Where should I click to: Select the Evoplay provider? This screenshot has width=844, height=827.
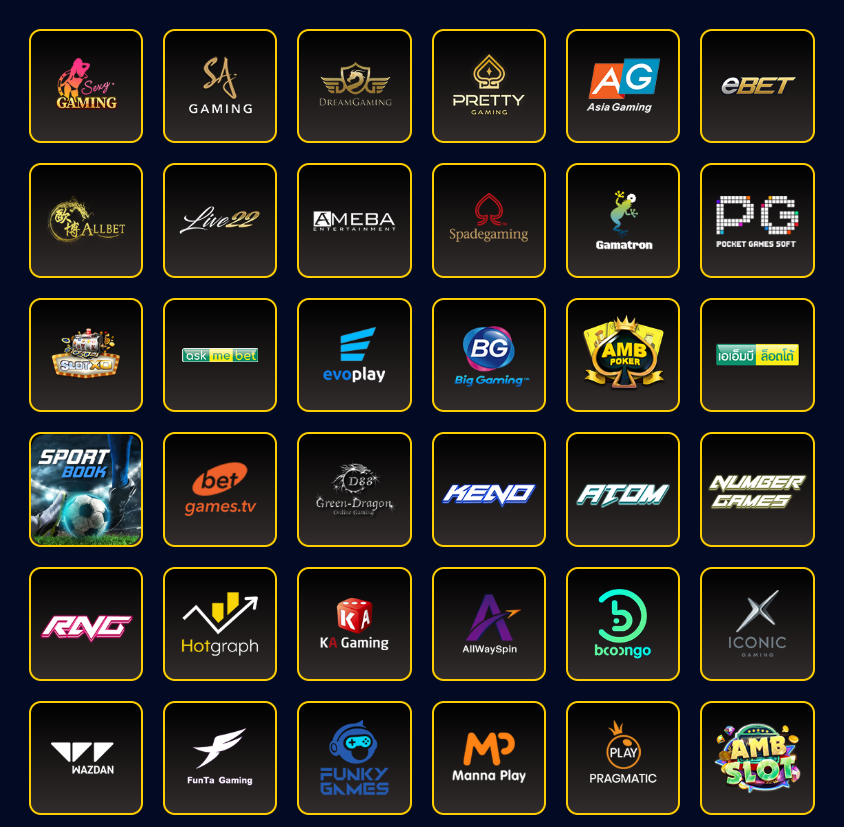click(x=354, y=355)
